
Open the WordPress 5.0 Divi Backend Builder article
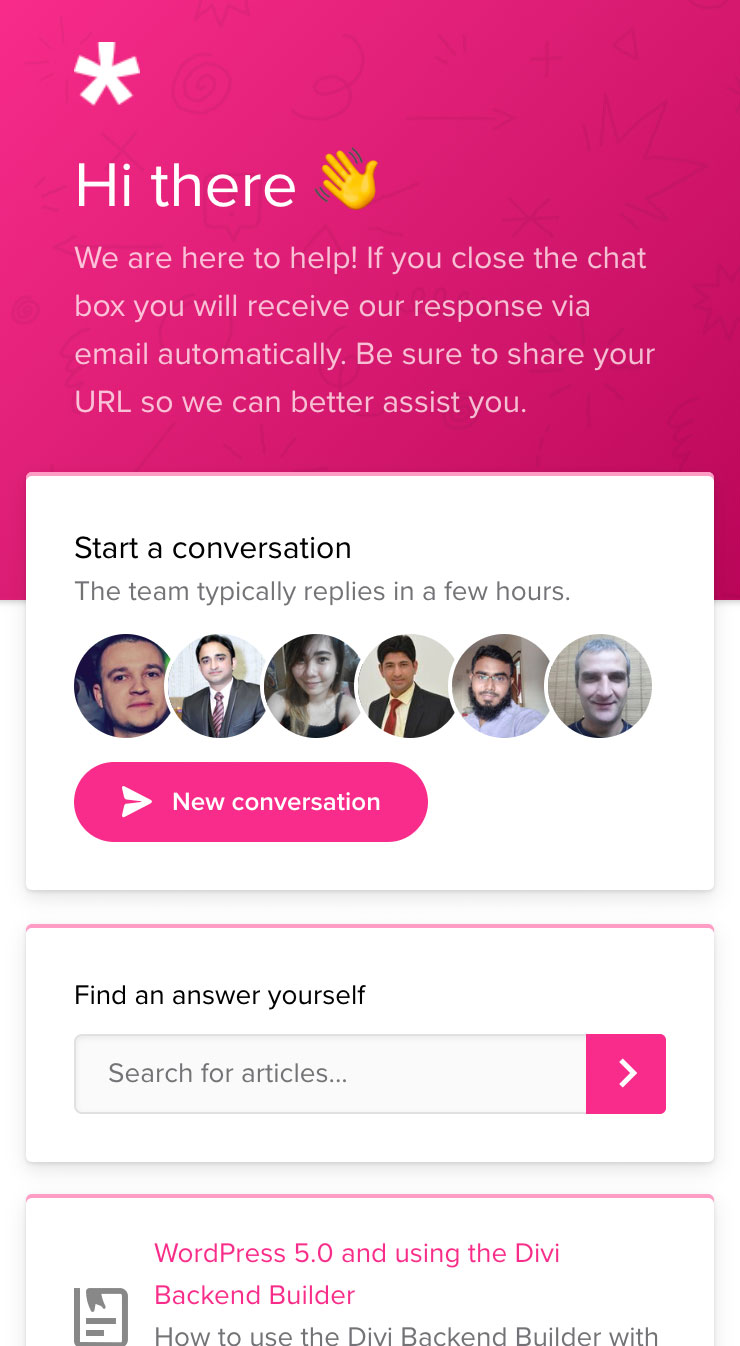357,1274
